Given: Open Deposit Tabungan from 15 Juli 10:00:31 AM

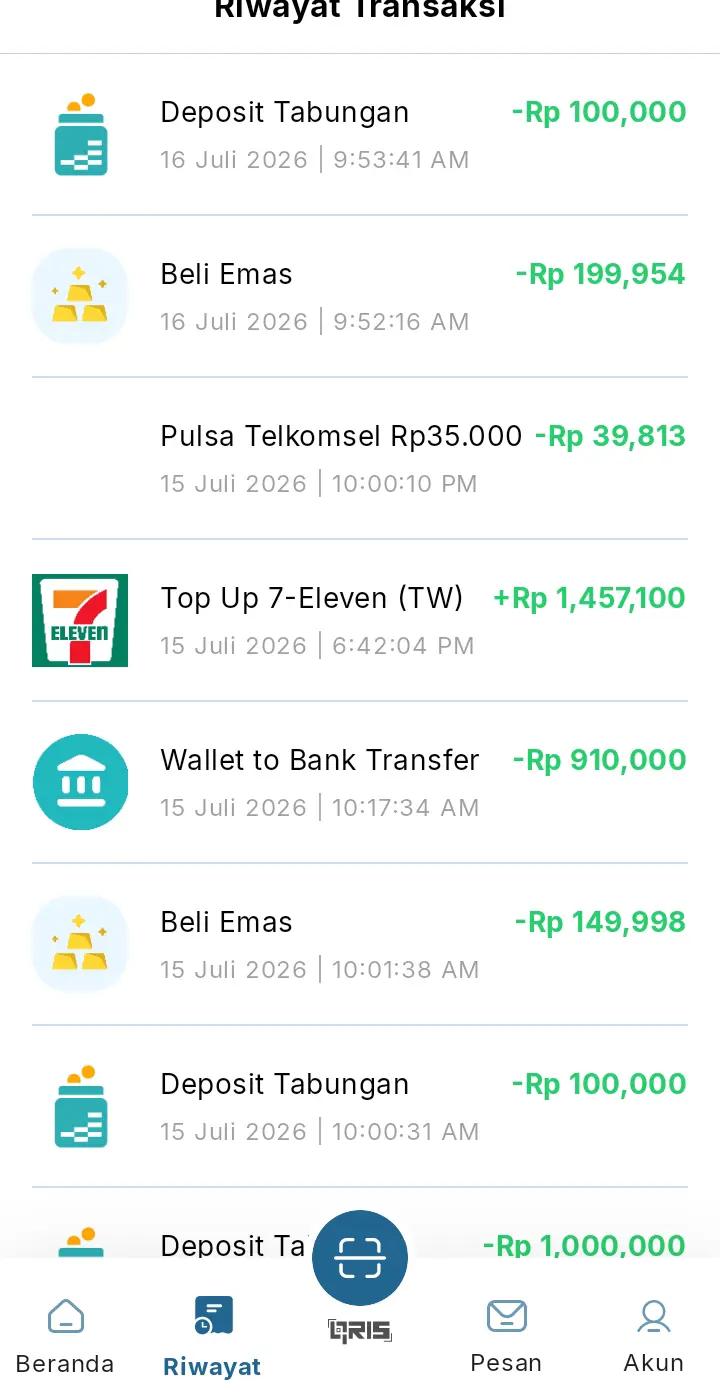Looking at the screenshot, I should pos(360,1106).
